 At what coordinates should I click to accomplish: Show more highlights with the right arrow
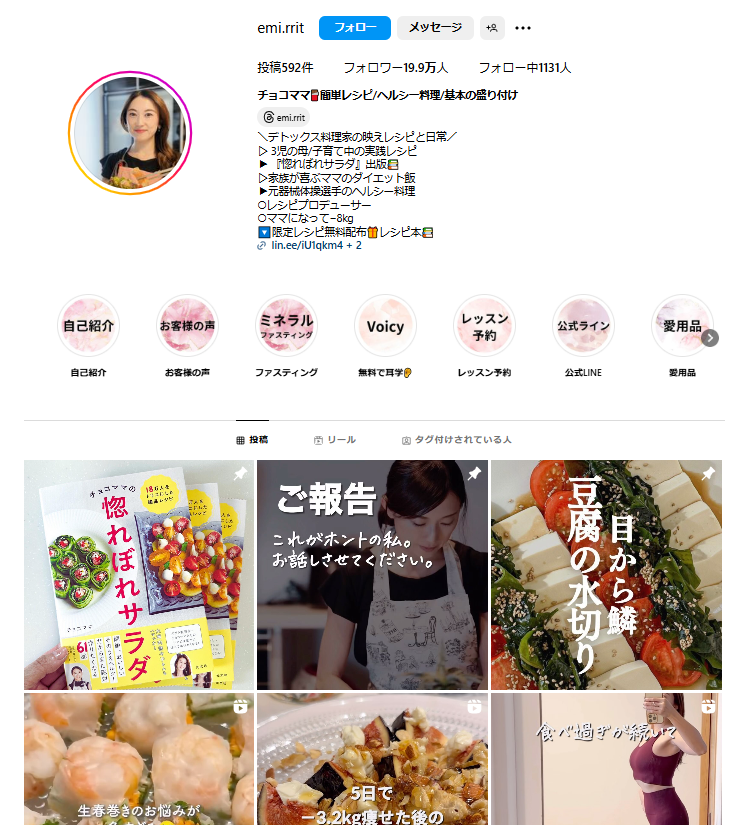[710, 338]
